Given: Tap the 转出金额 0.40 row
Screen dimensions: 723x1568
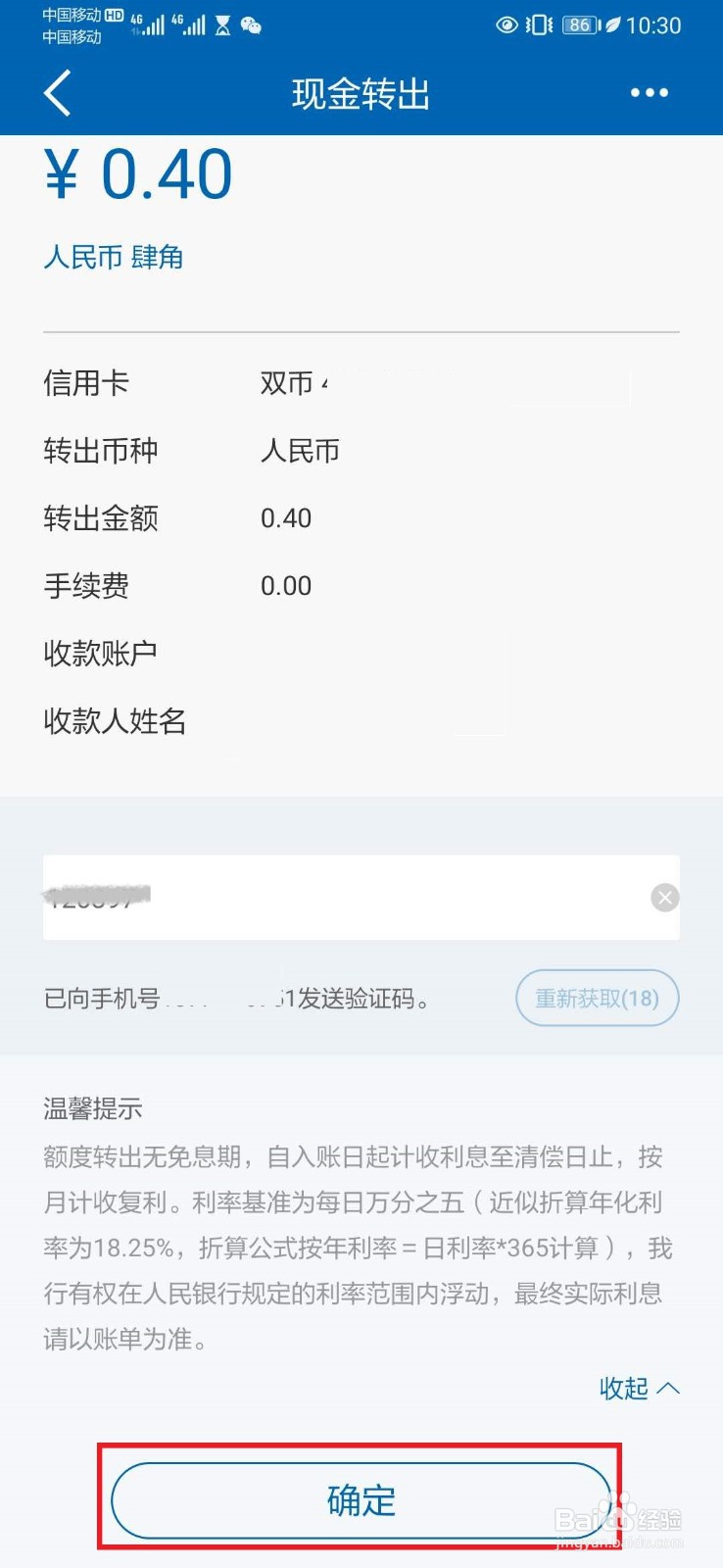Looking at the screenshot, I should [294, 518].
